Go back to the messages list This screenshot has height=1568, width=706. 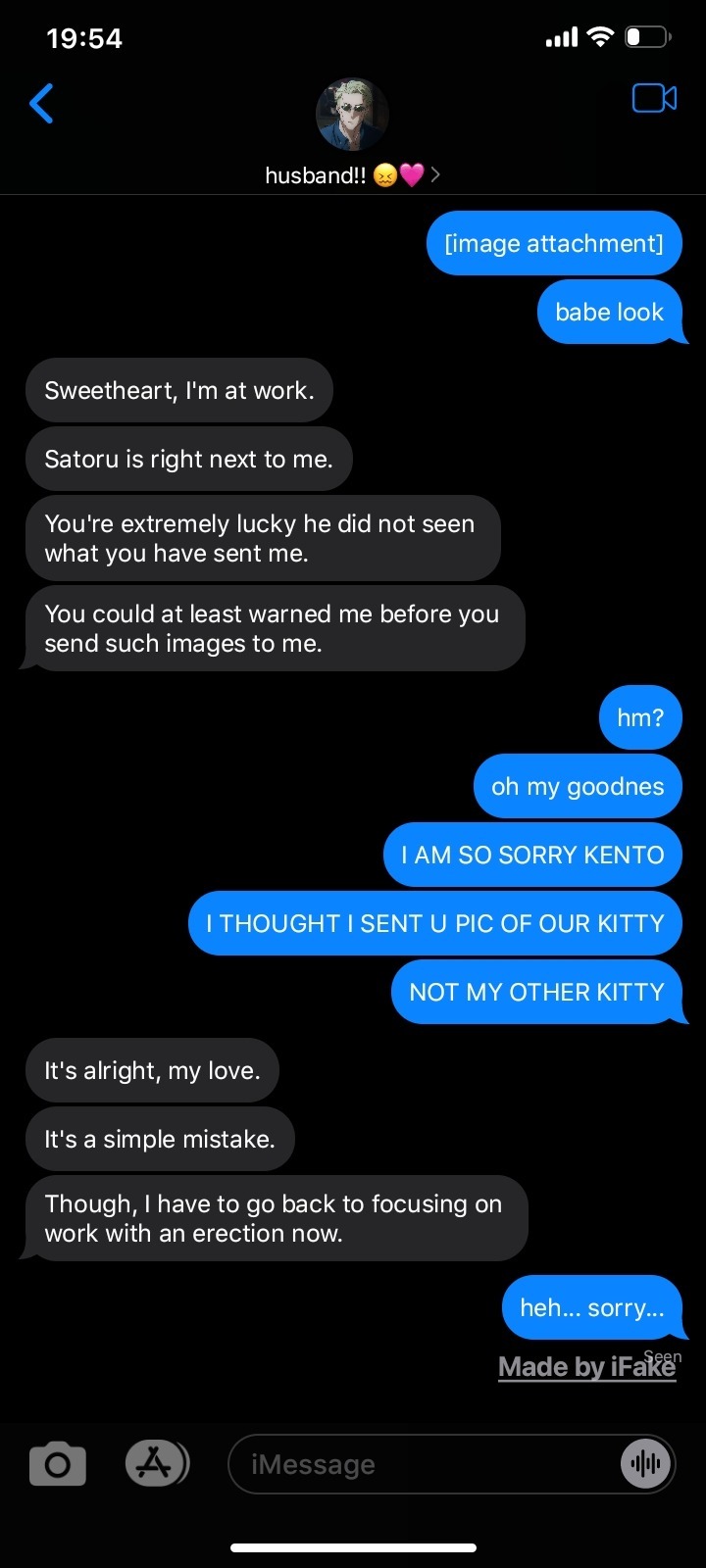pyautogui.click(x=41, y=103)
